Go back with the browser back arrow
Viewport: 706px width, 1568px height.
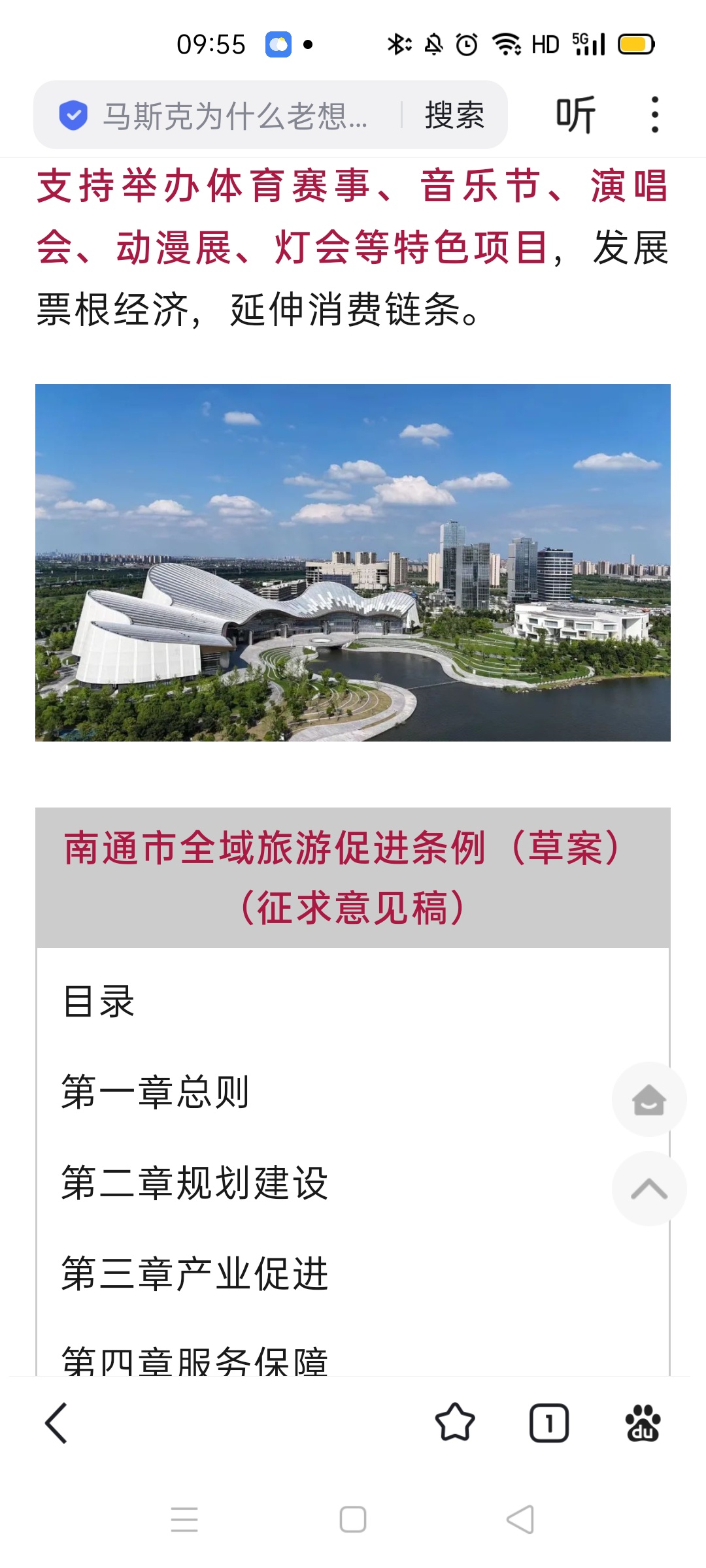point(56,1423)
